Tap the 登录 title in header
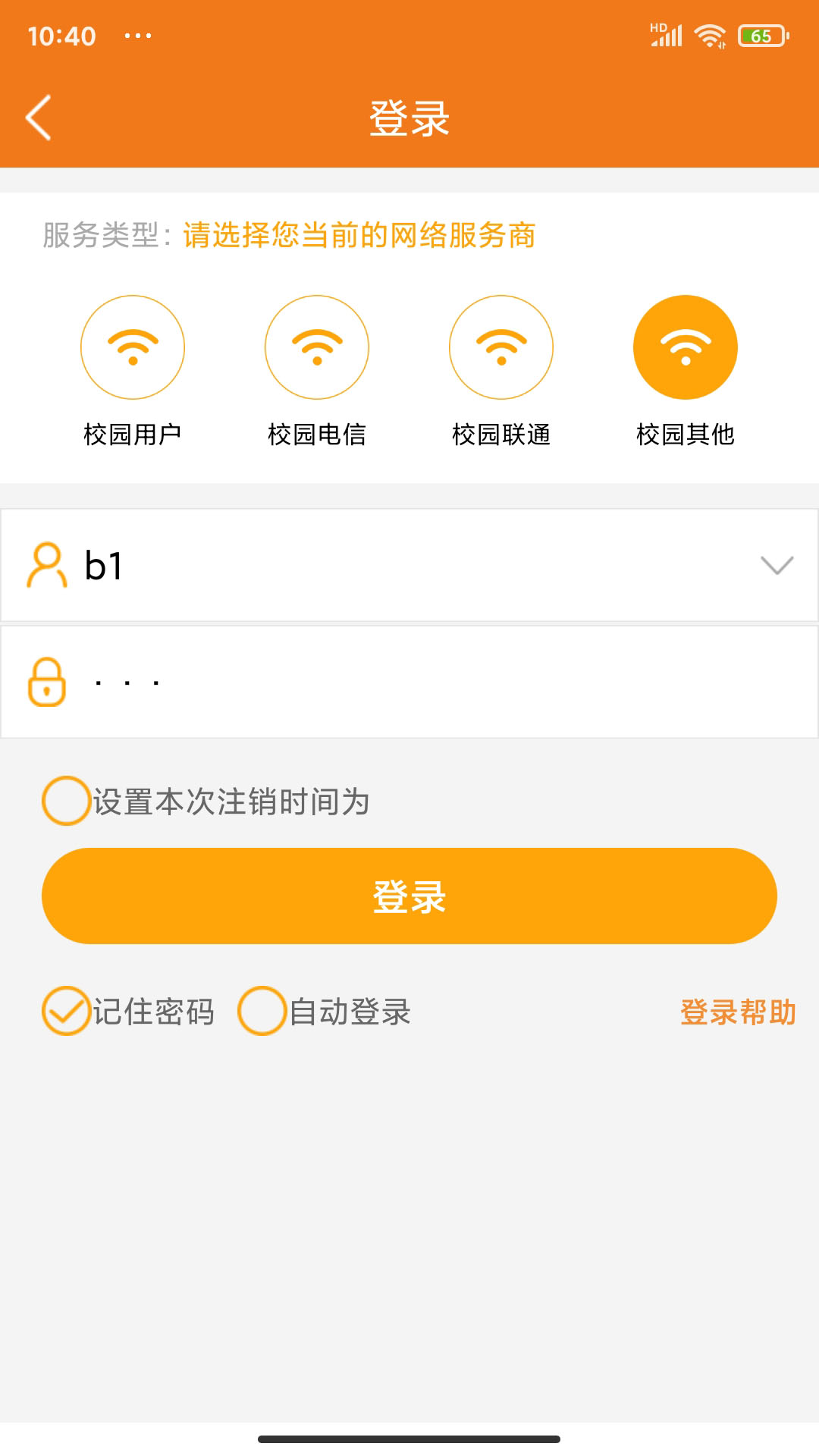Viewport: 819px width, 1456px height. [409, 118]
